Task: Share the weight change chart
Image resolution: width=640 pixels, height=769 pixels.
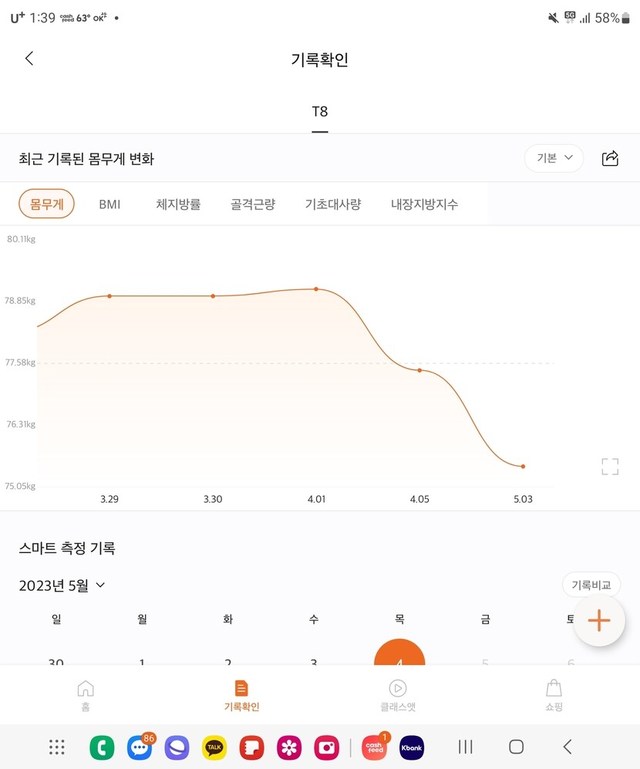Action: pyautogui.click(x=610, y=158)
